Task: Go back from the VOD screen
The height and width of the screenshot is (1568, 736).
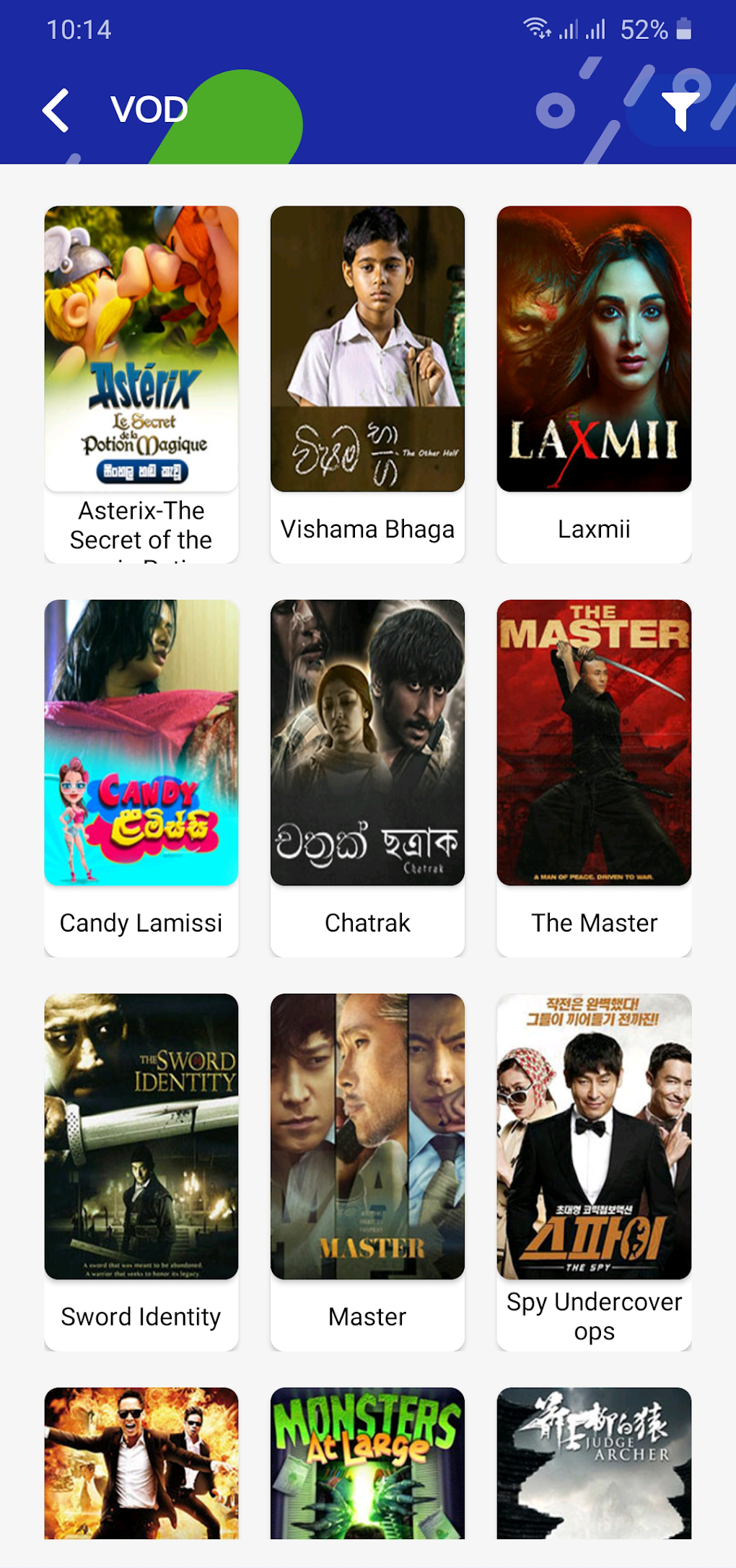Action: (x=56, y=110)
